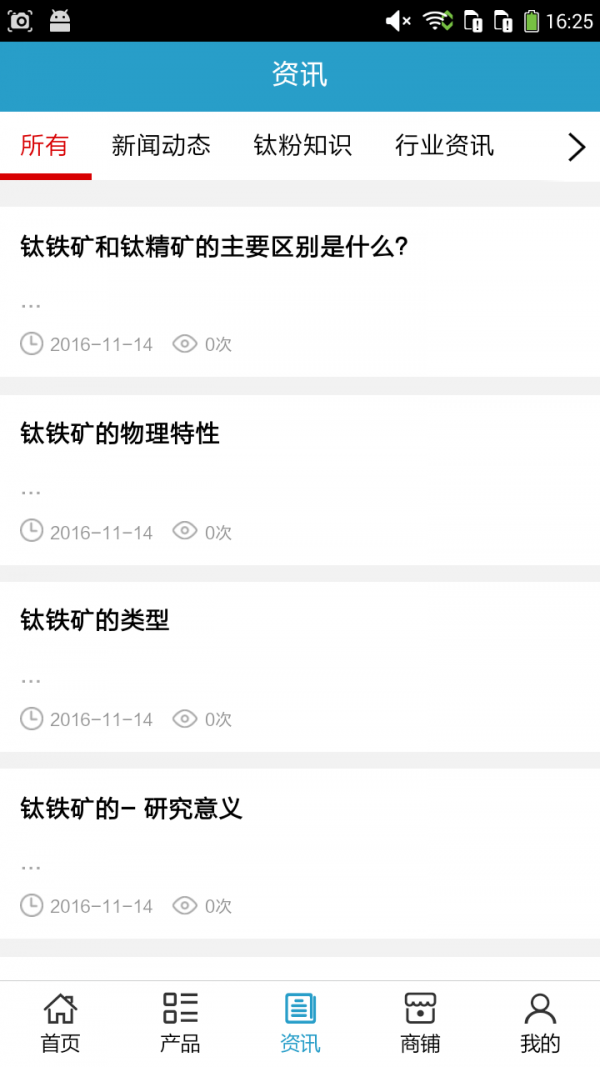Go to the 首页 home tab

point(60,1022)
